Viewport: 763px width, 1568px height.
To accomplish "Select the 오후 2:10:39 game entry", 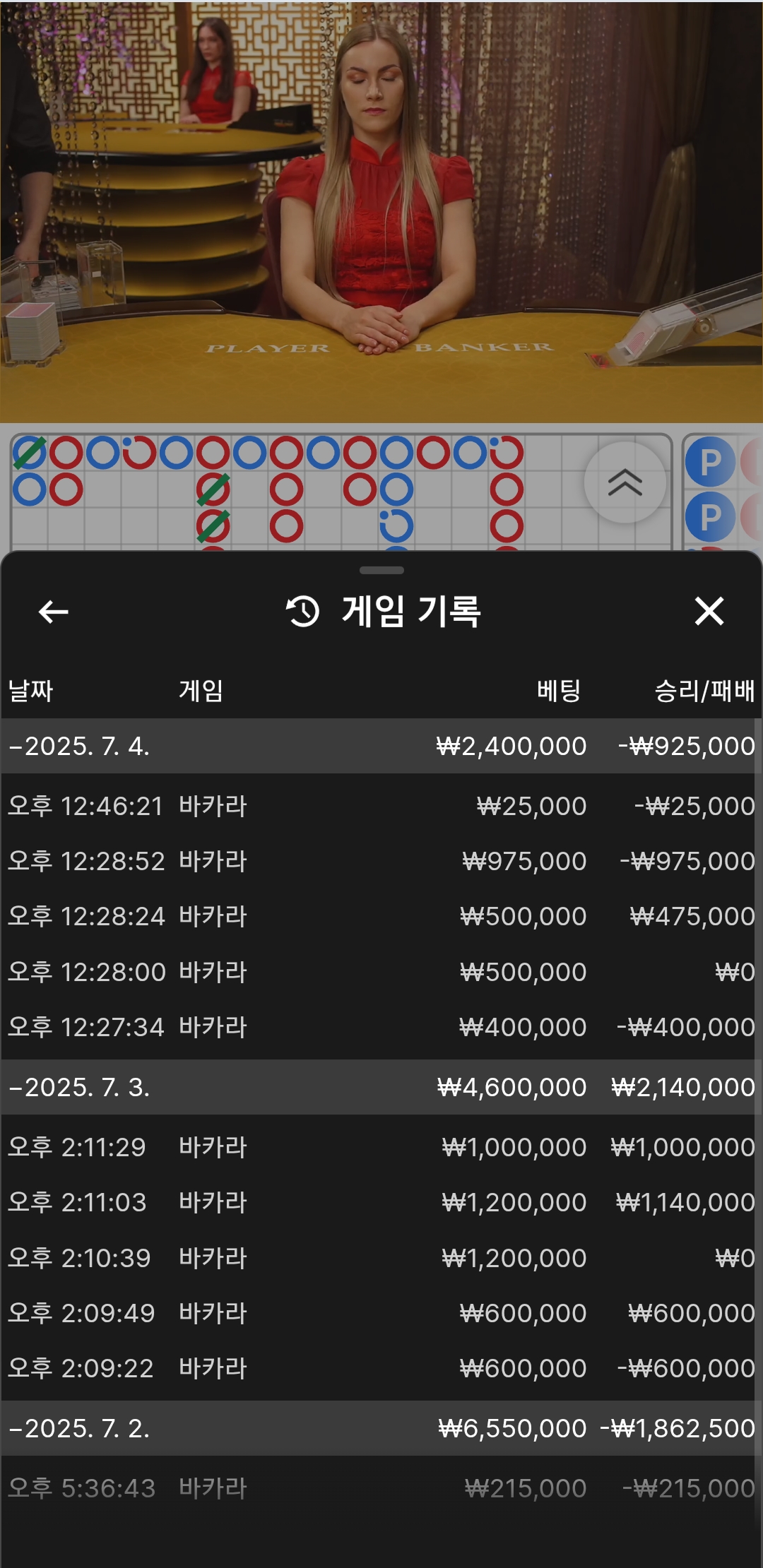I will pyautogui.click(x=381, y=1258).
